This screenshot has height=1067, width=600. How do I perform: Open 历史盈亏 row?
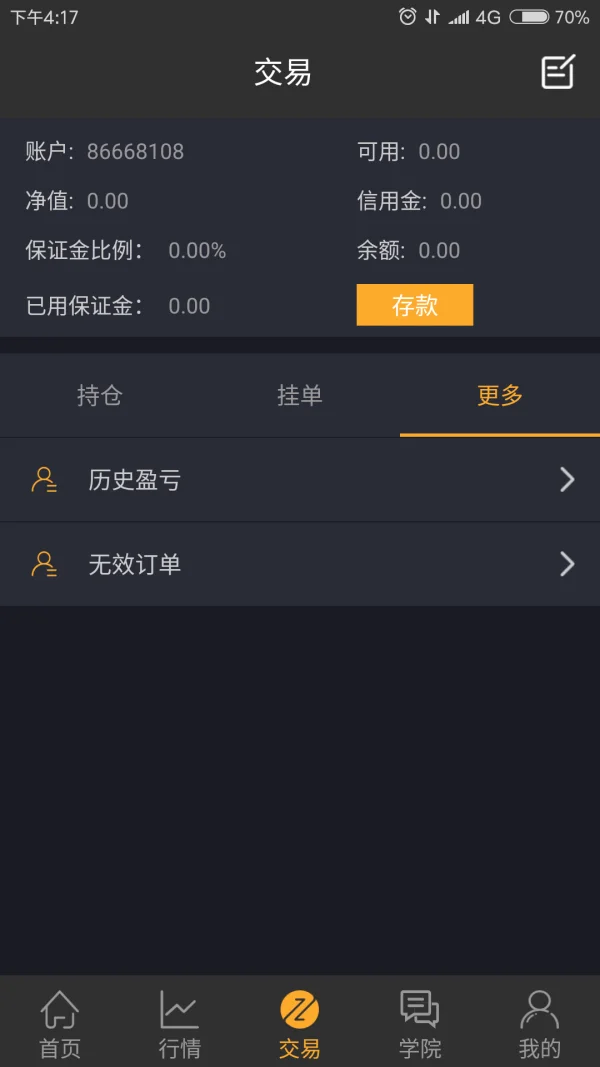pos(300,480)
